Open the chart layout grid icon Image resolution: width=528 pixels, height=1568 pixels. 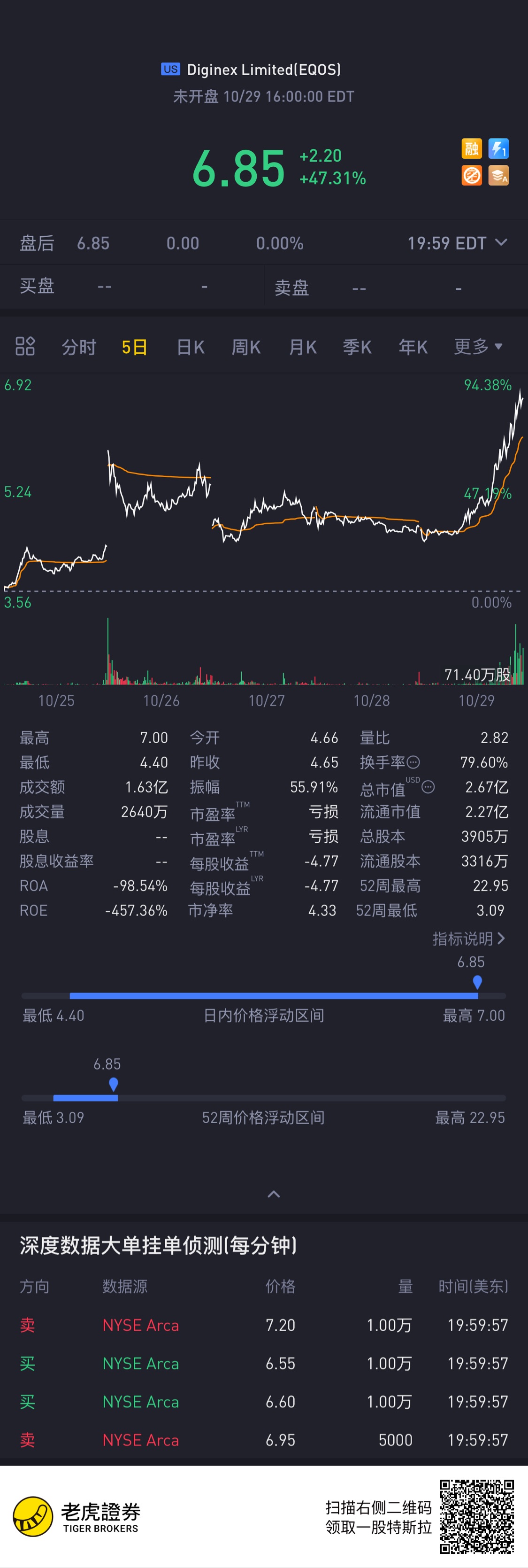click(x=25, y=346)
